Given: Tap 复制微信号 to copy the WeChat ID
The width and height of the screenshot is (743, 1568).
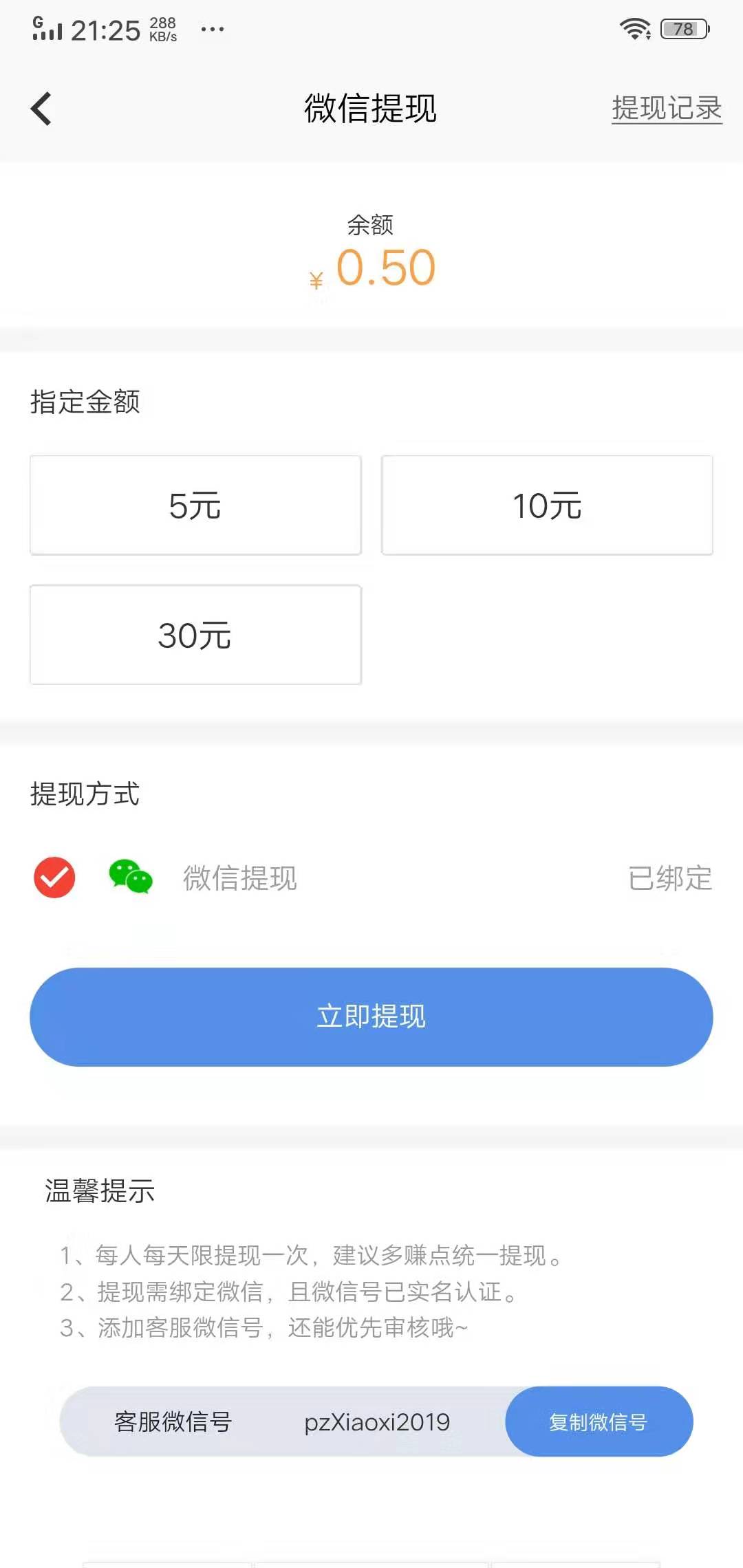Looking at the screenshot, I should tap(597, 1422).
